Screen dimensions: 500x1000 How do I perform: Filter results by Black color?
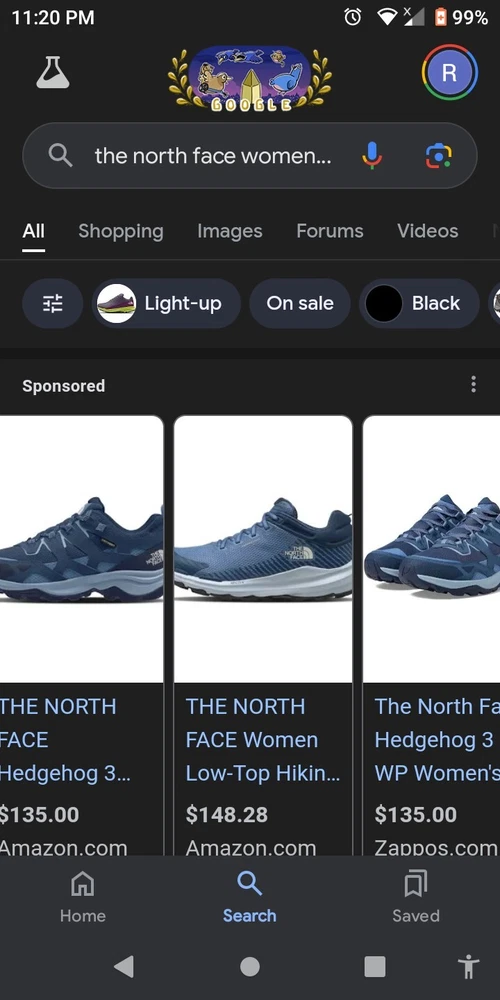click(x=419, y=304)
